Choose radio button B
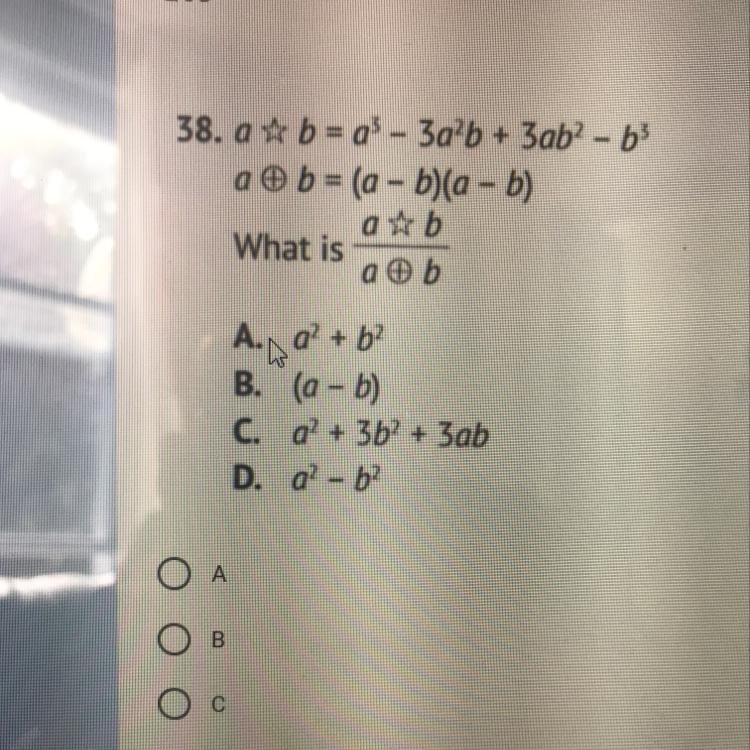The image size is (750, 750). coord(173,639)
